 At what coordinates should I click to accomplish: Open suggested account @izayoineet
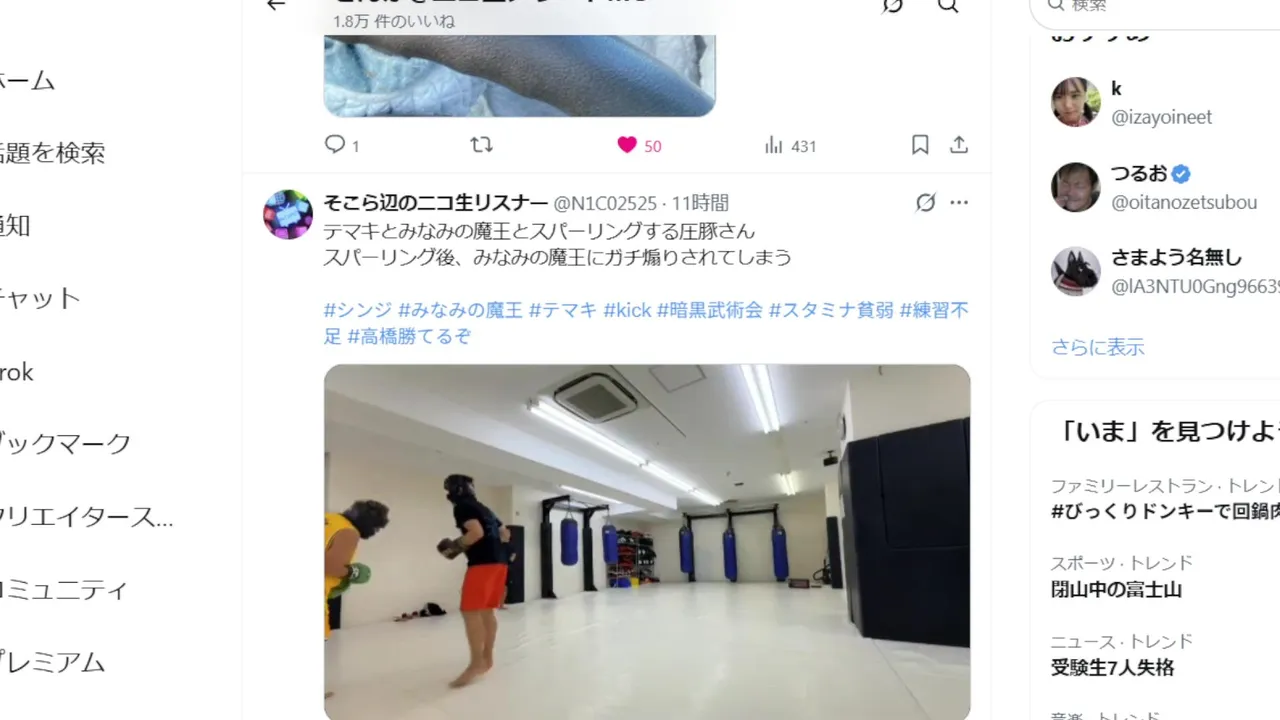(1161, 117)
